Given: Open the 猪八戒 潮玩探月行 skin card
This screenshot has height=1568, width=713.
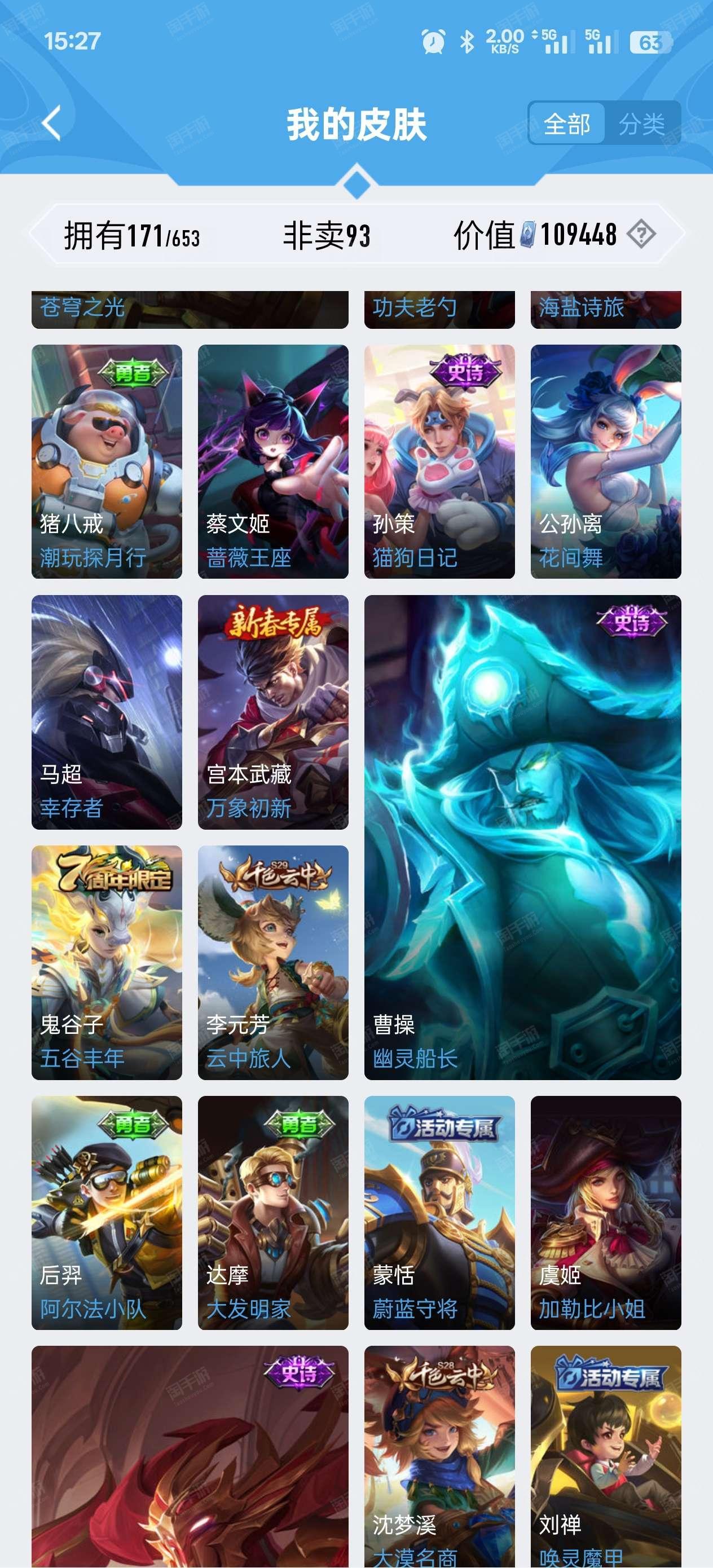Looking at the screenshot, I should click(107, 461).
